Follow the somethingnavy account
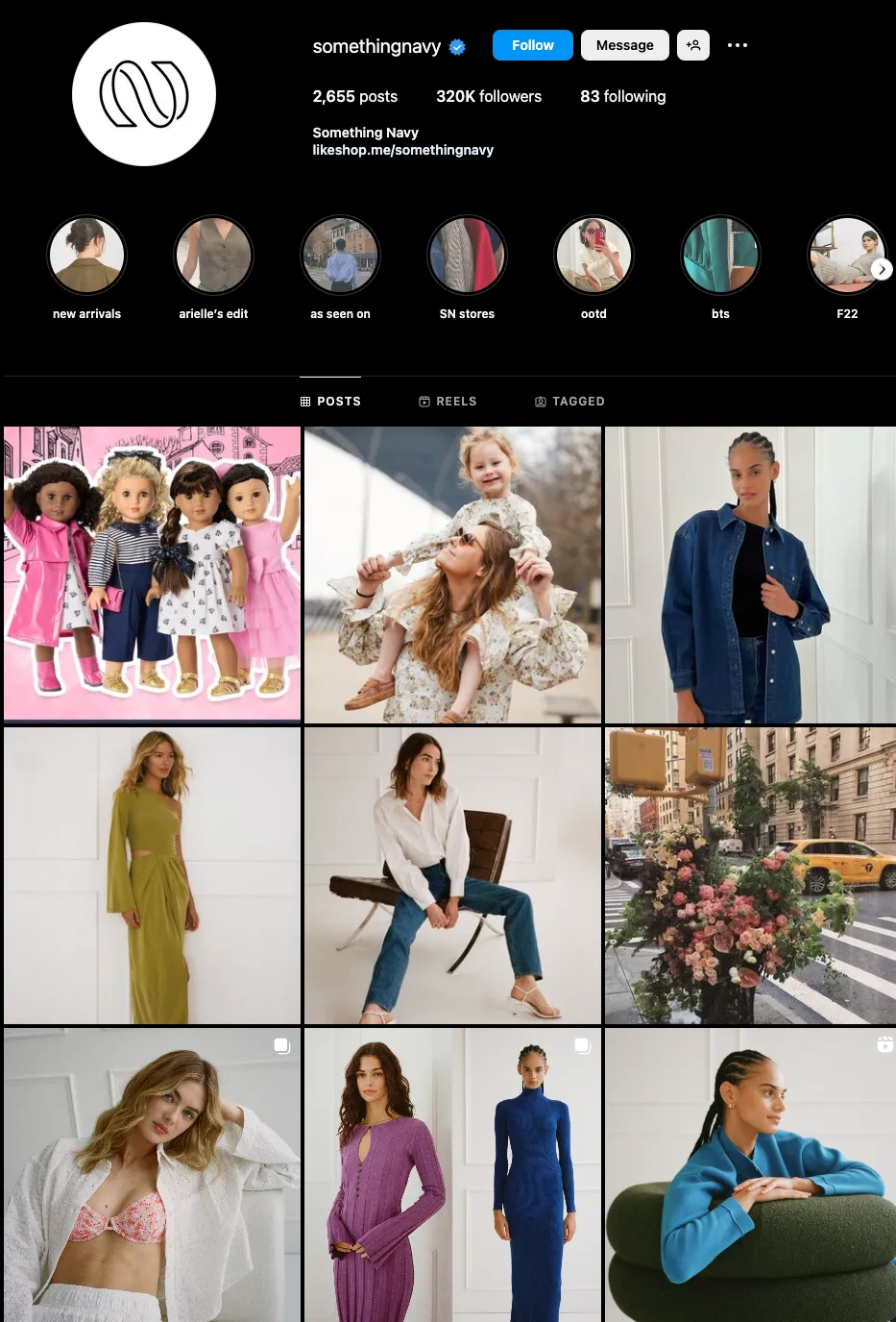The width and height of the screenshot is (896, 1322). tap(532, 45)
